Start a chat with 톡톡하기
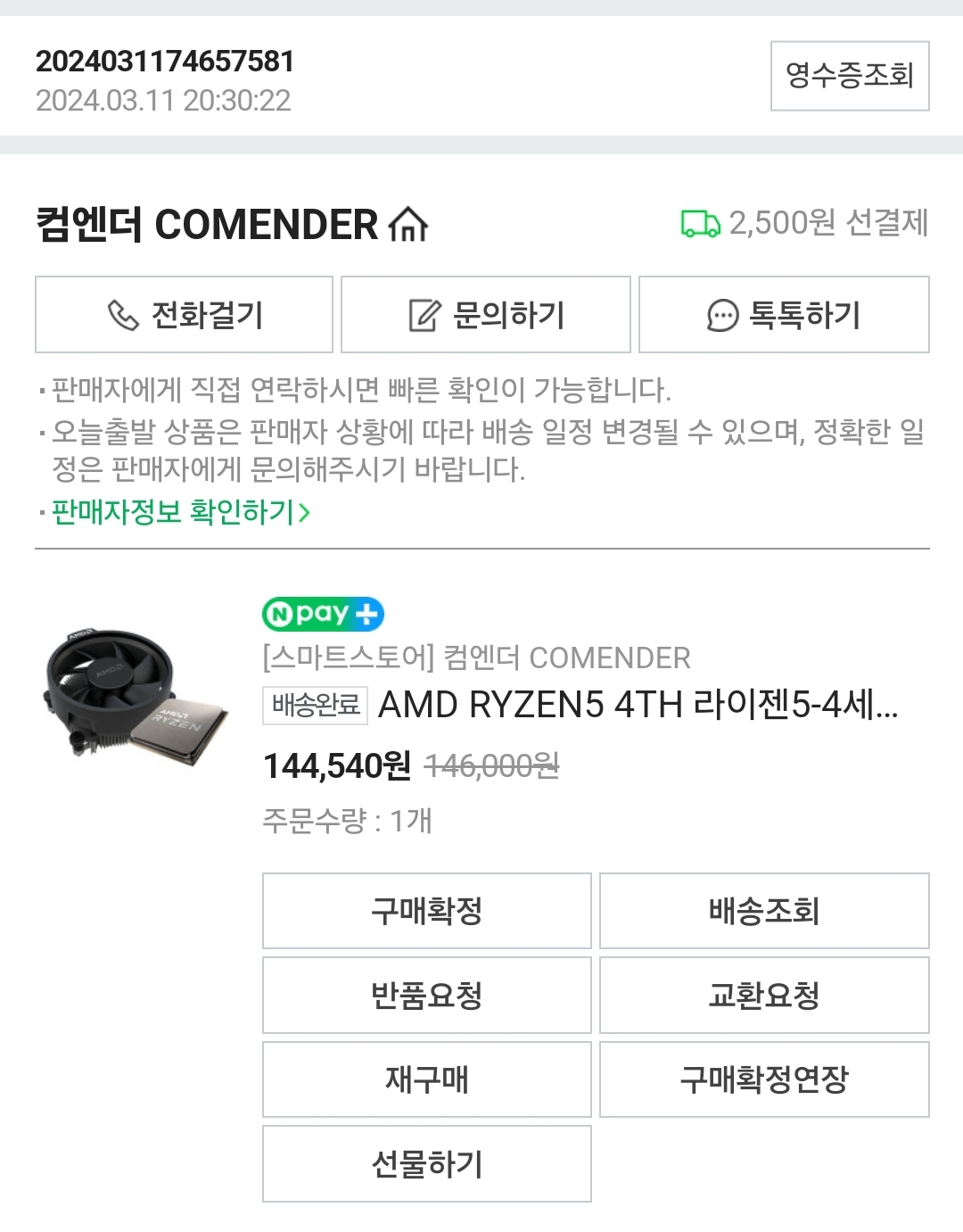The image size is (963, 1232). tap(784, 315)
